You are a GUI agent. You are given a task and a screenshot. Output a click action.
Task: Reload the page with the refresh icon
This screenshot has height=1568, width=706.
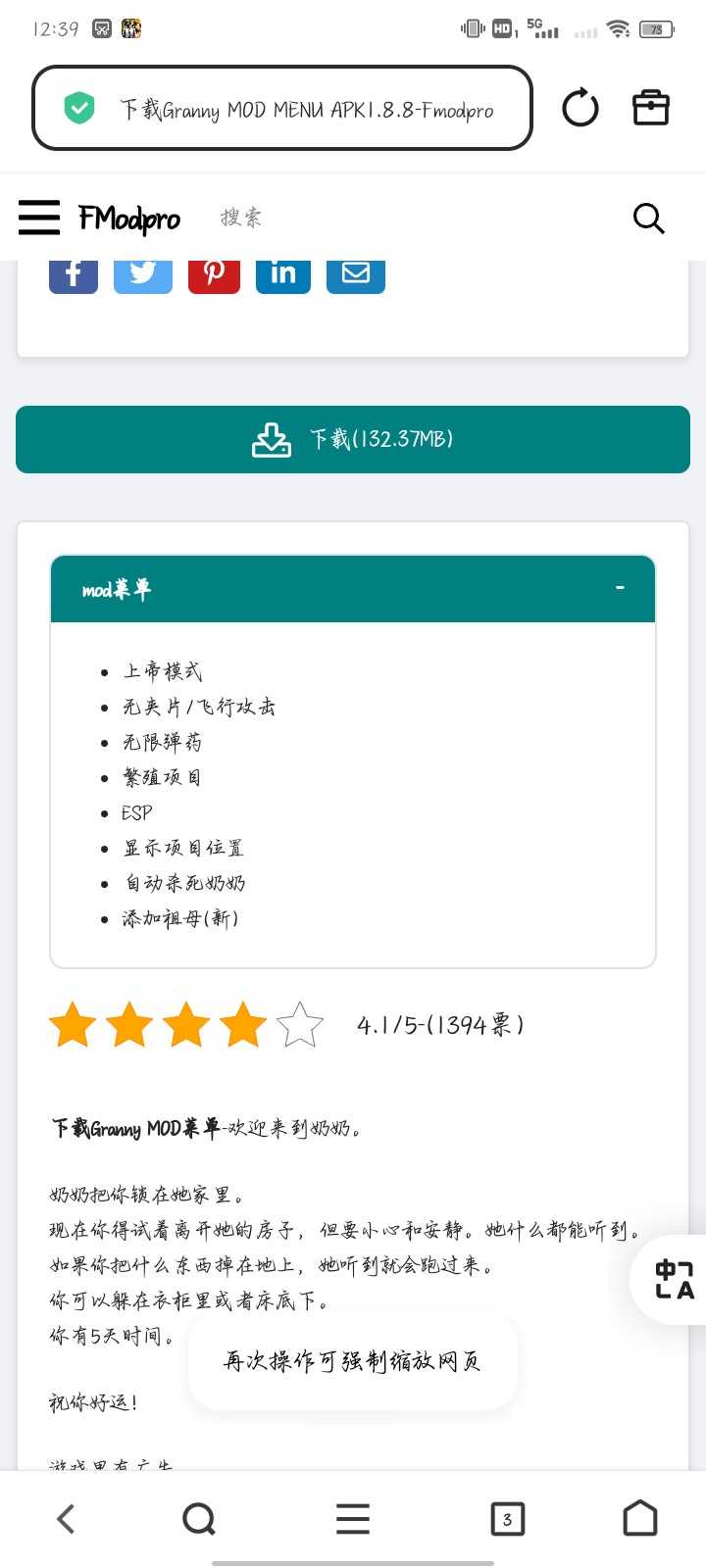pos(580,108)
